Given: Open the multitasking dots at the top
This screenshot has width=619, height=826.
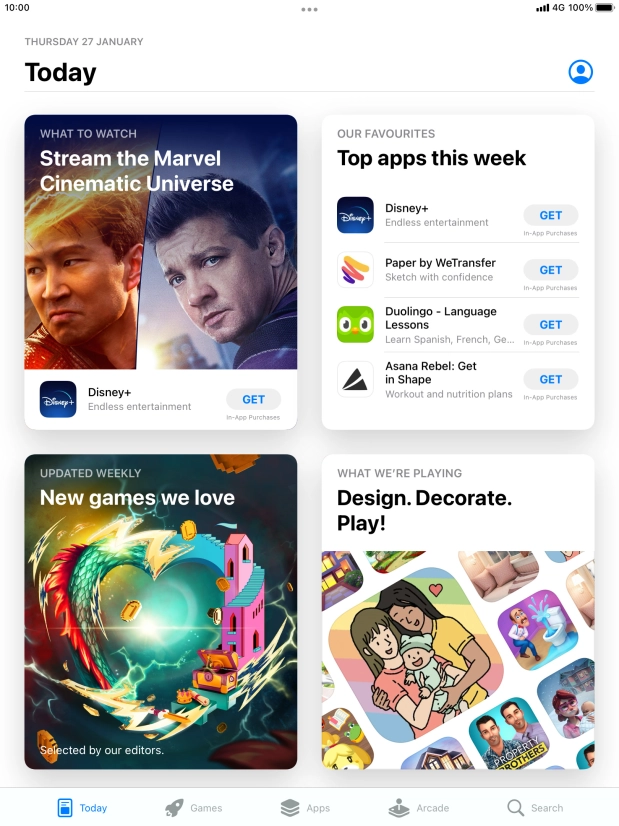Looking at the screenshot, I should 309,9.
